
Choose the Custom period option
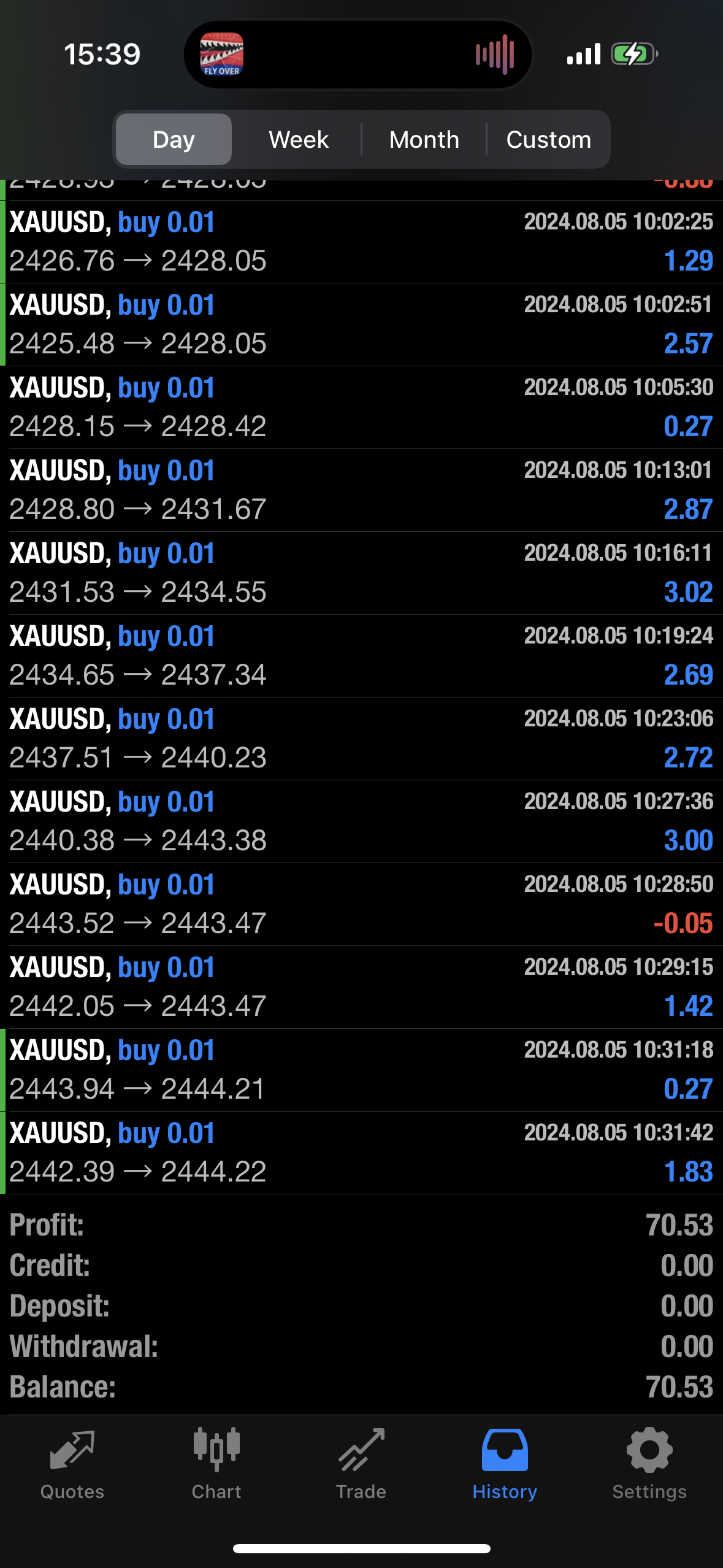tap(548, 140)
